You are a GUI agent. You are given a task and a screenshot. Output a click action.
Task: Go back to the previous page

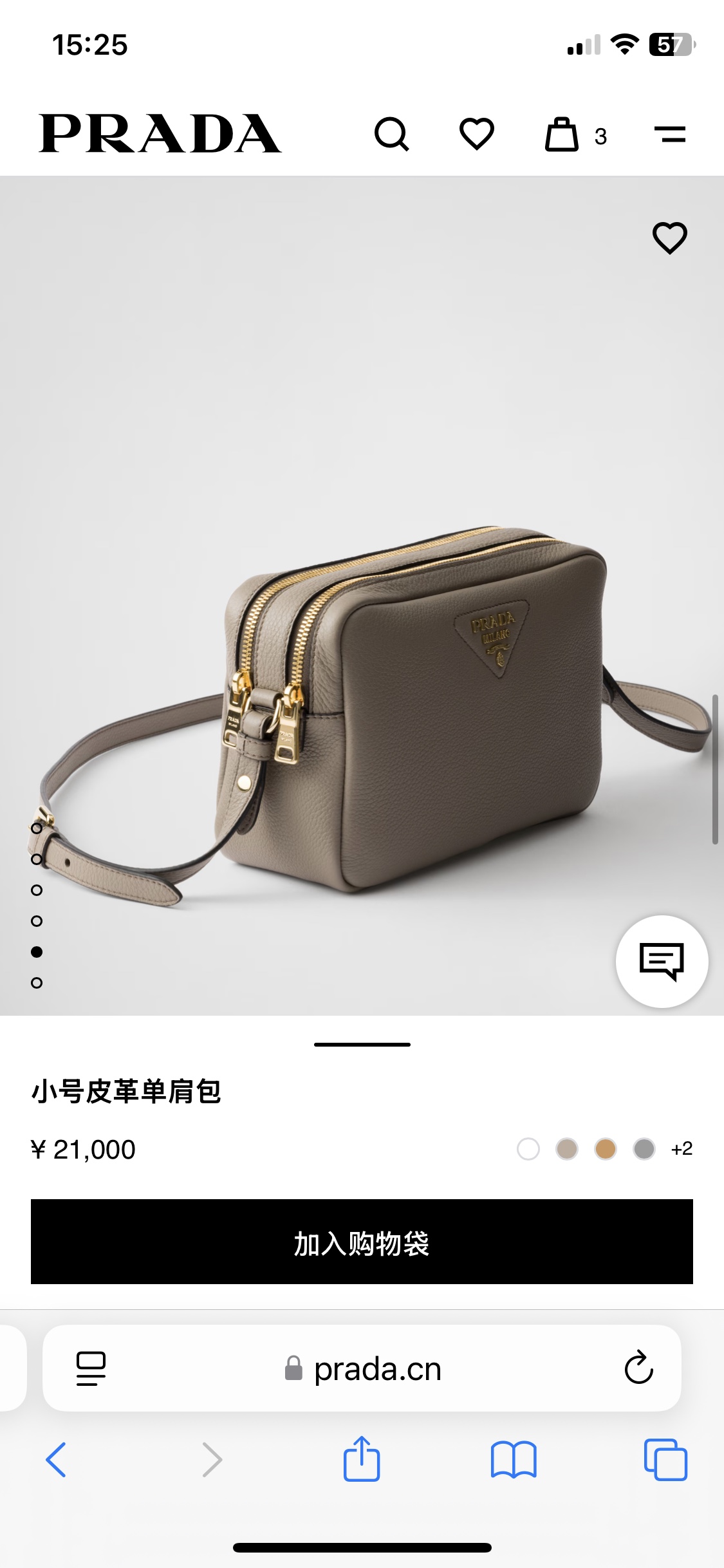56,1460
